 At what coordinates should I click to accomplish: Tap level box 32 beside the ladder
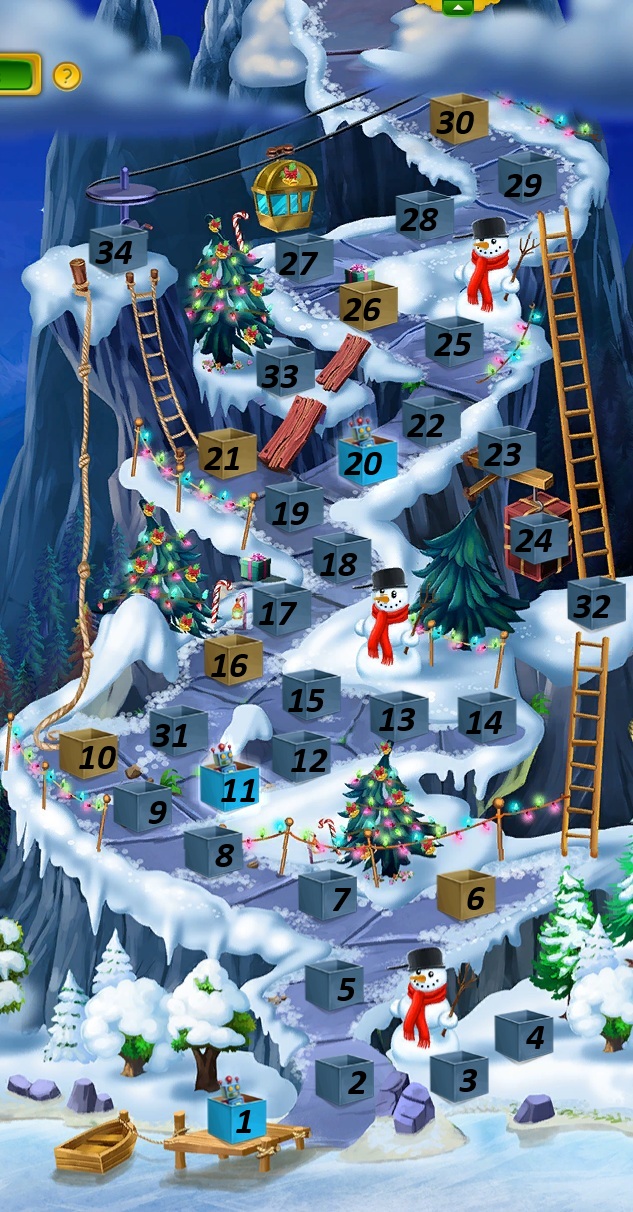(x=596, y=603)
